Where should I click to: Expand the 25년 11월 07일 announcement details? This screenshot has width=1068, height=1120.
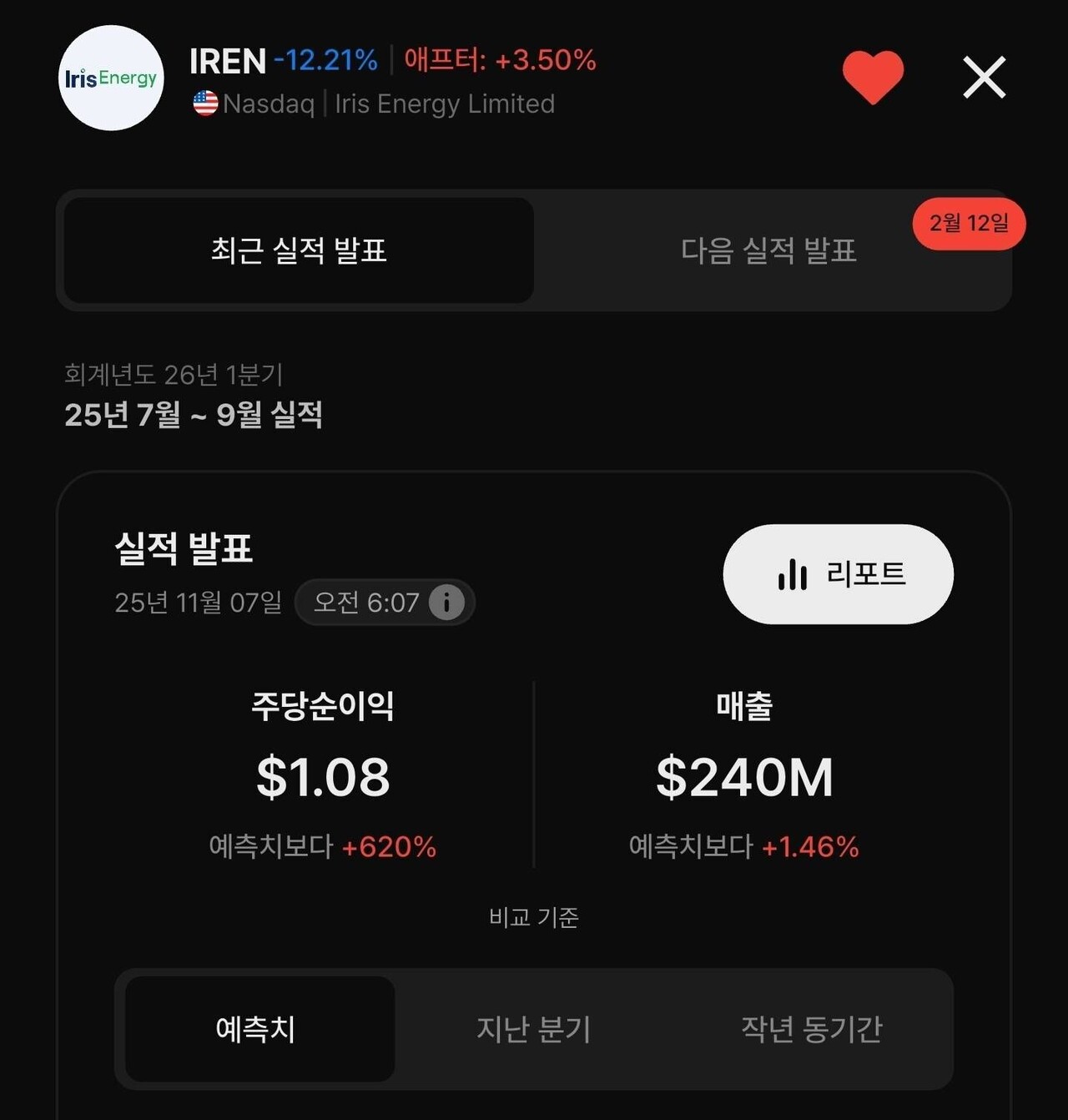point(199,602)
